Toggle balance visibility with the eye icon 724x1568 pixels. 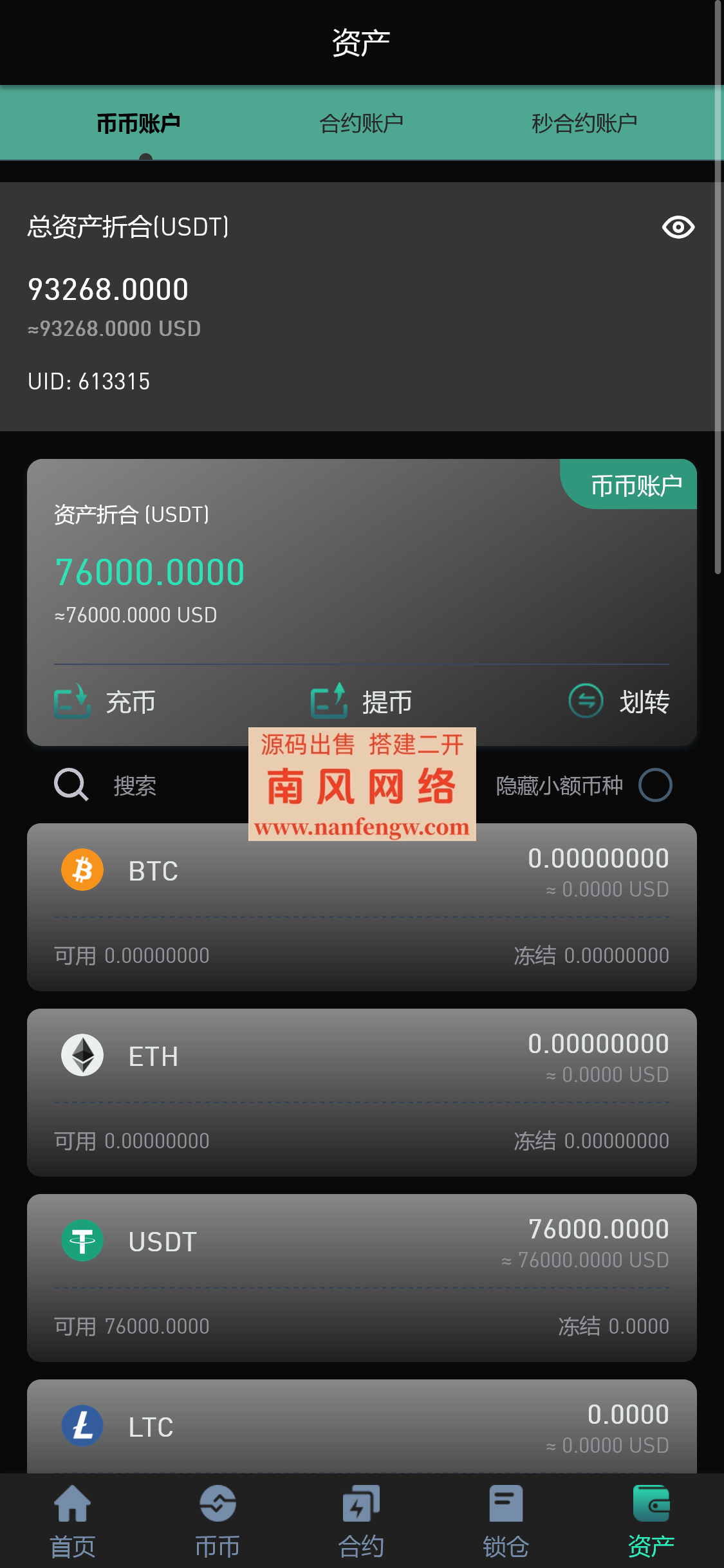[680, 227]
